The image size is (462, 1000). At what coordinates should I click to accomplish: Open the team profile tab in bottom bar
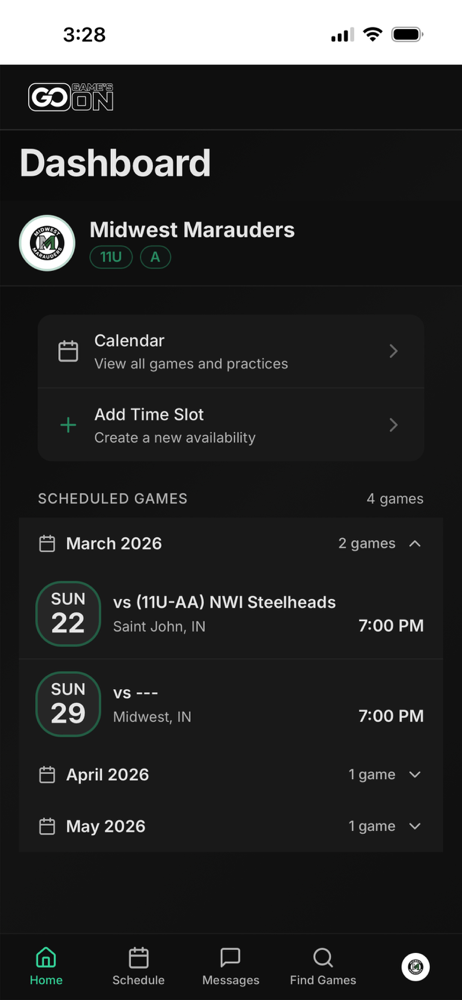tap(415, 967)
